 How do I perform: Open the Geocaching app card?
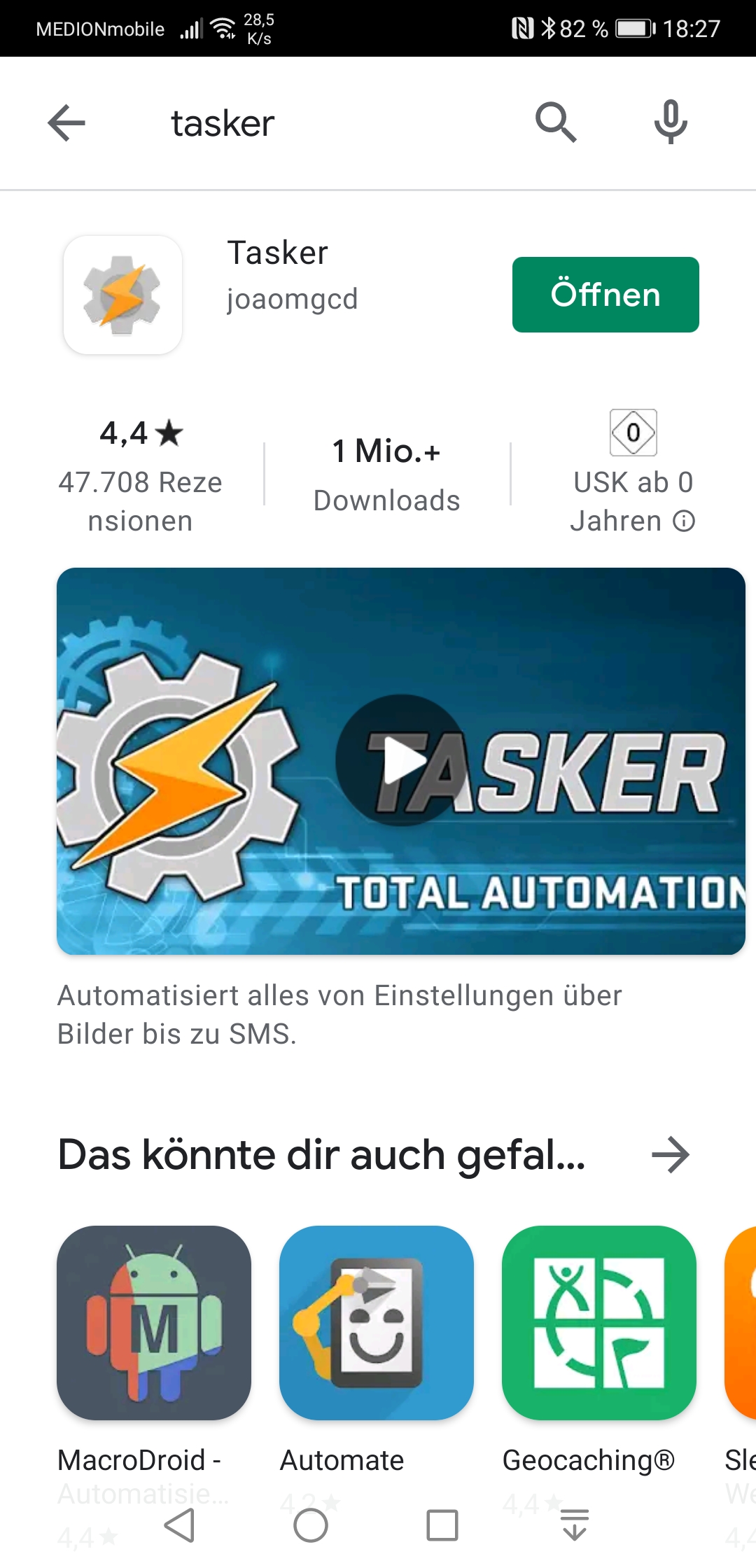click(599, 1323)
